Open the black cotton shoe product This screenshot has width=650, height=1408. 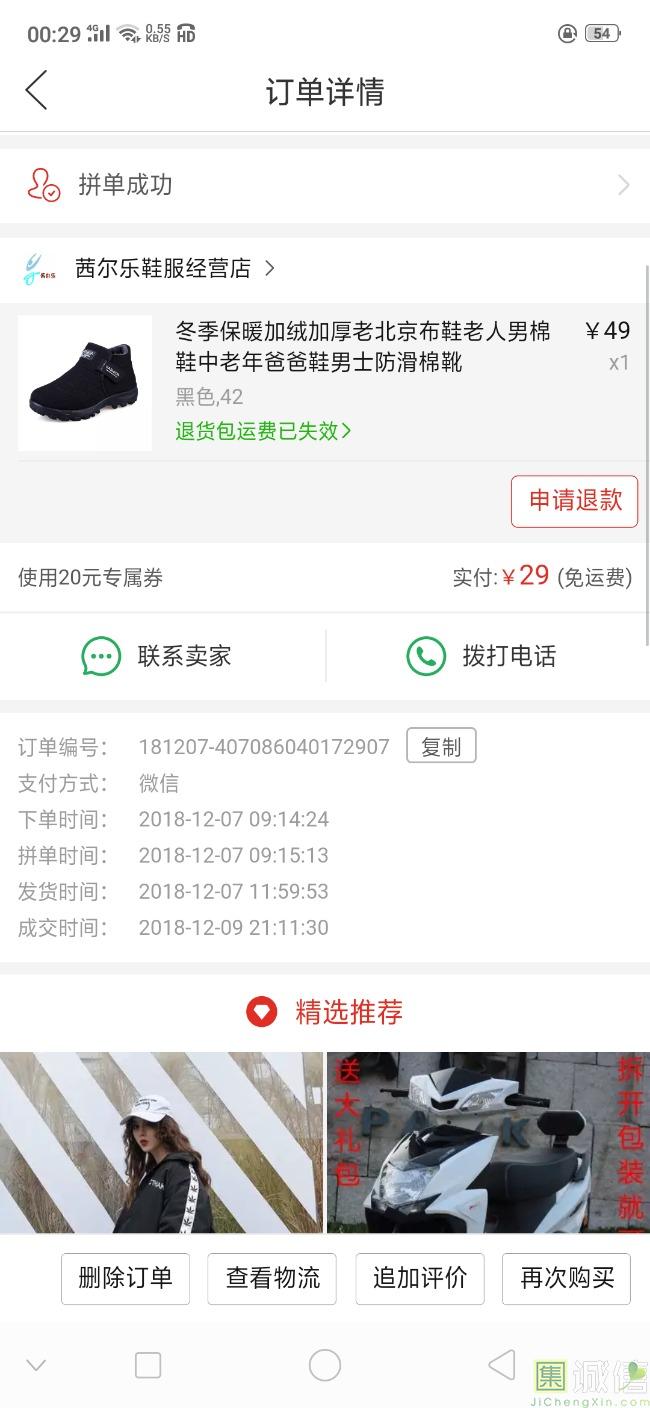coord(85,383)
